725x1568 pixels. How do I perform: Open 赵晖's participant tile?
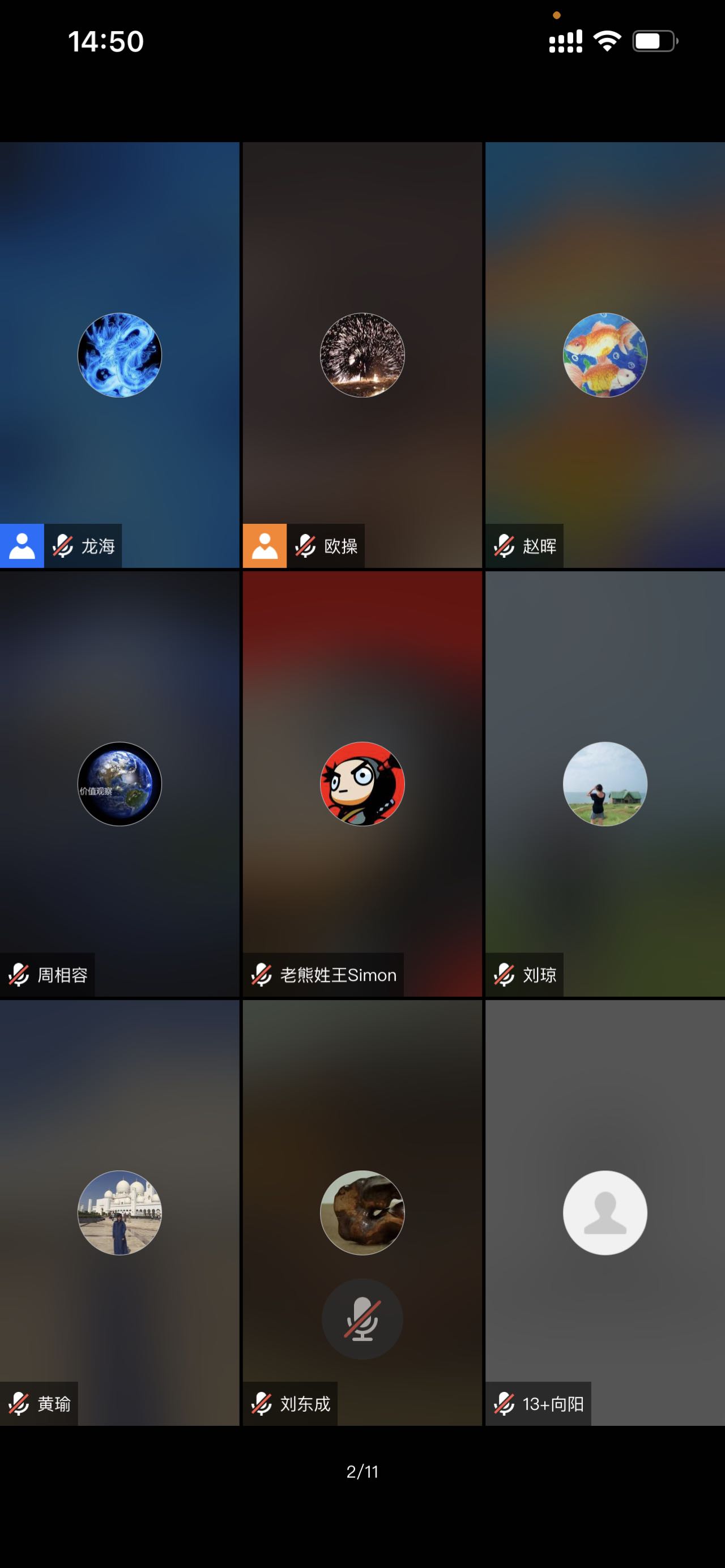pos(604,355)
